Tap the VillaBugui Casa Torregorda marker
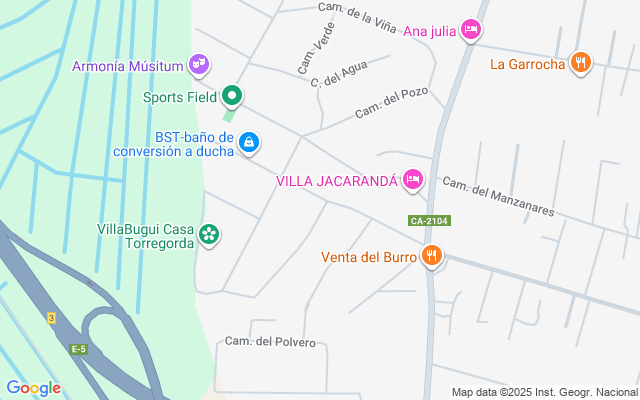 (209, 235)
